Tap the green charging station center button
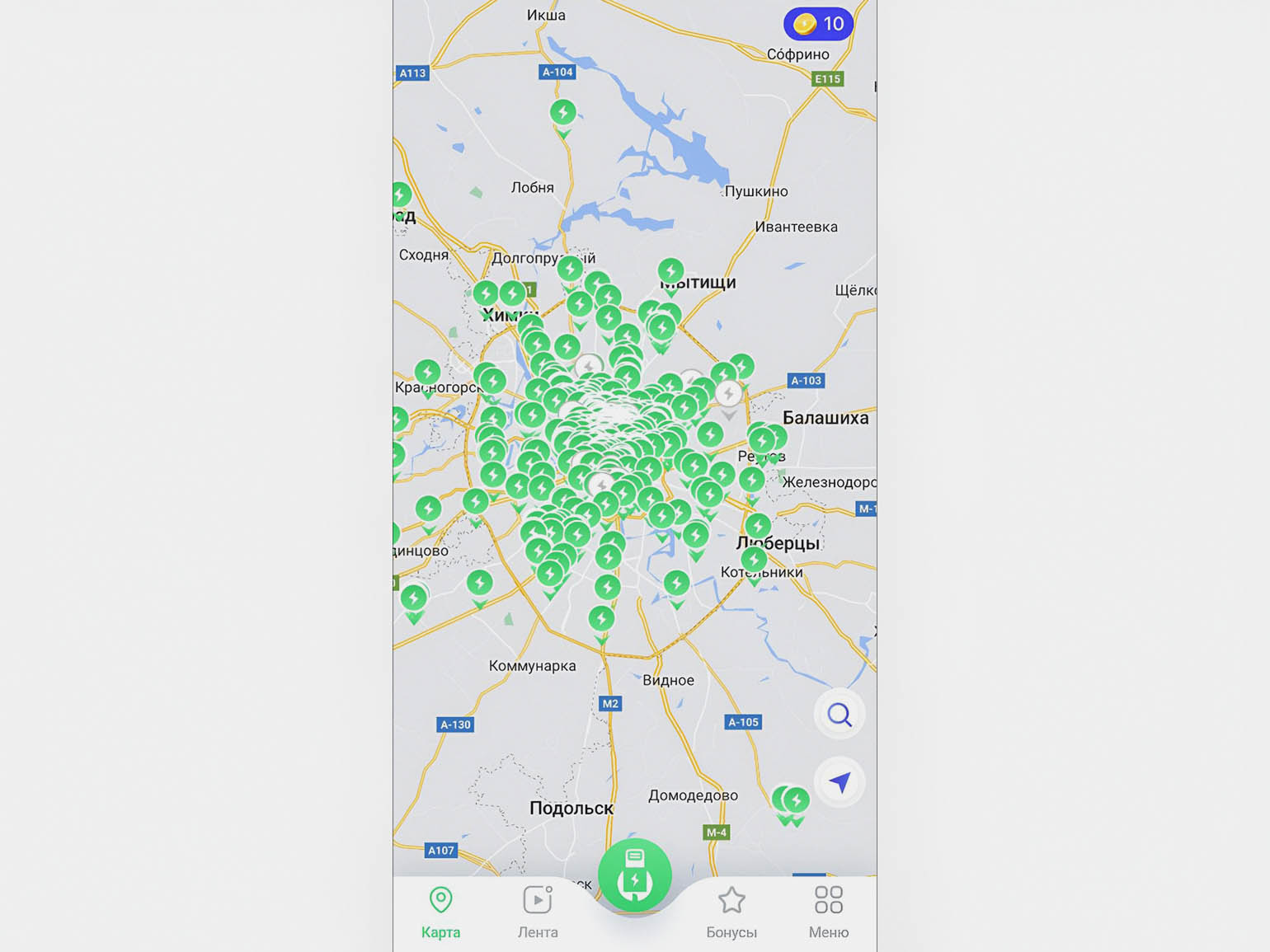The image size is (1270, 952). point(634,875)
